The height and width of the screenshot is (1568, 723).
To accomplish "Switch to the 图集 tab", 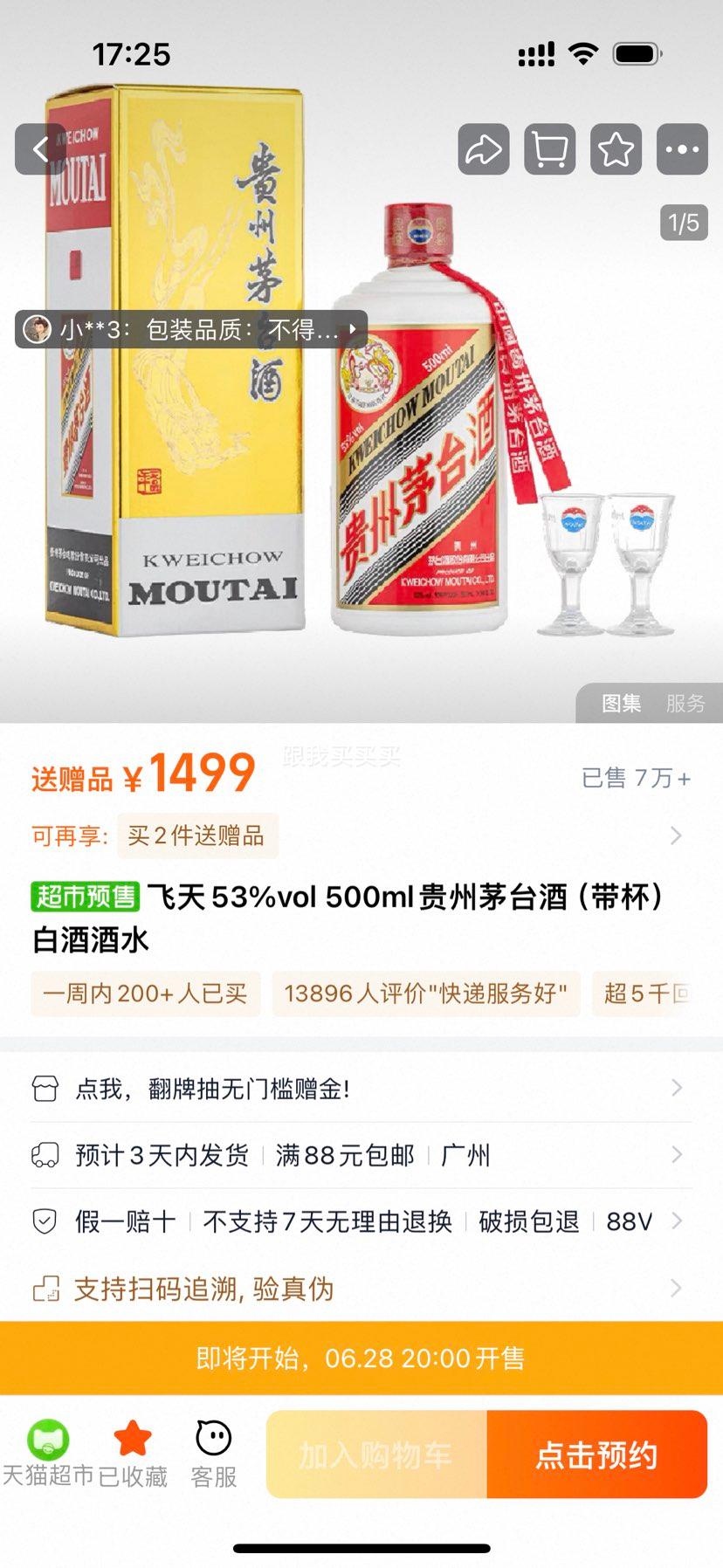I will click(621, 704).
